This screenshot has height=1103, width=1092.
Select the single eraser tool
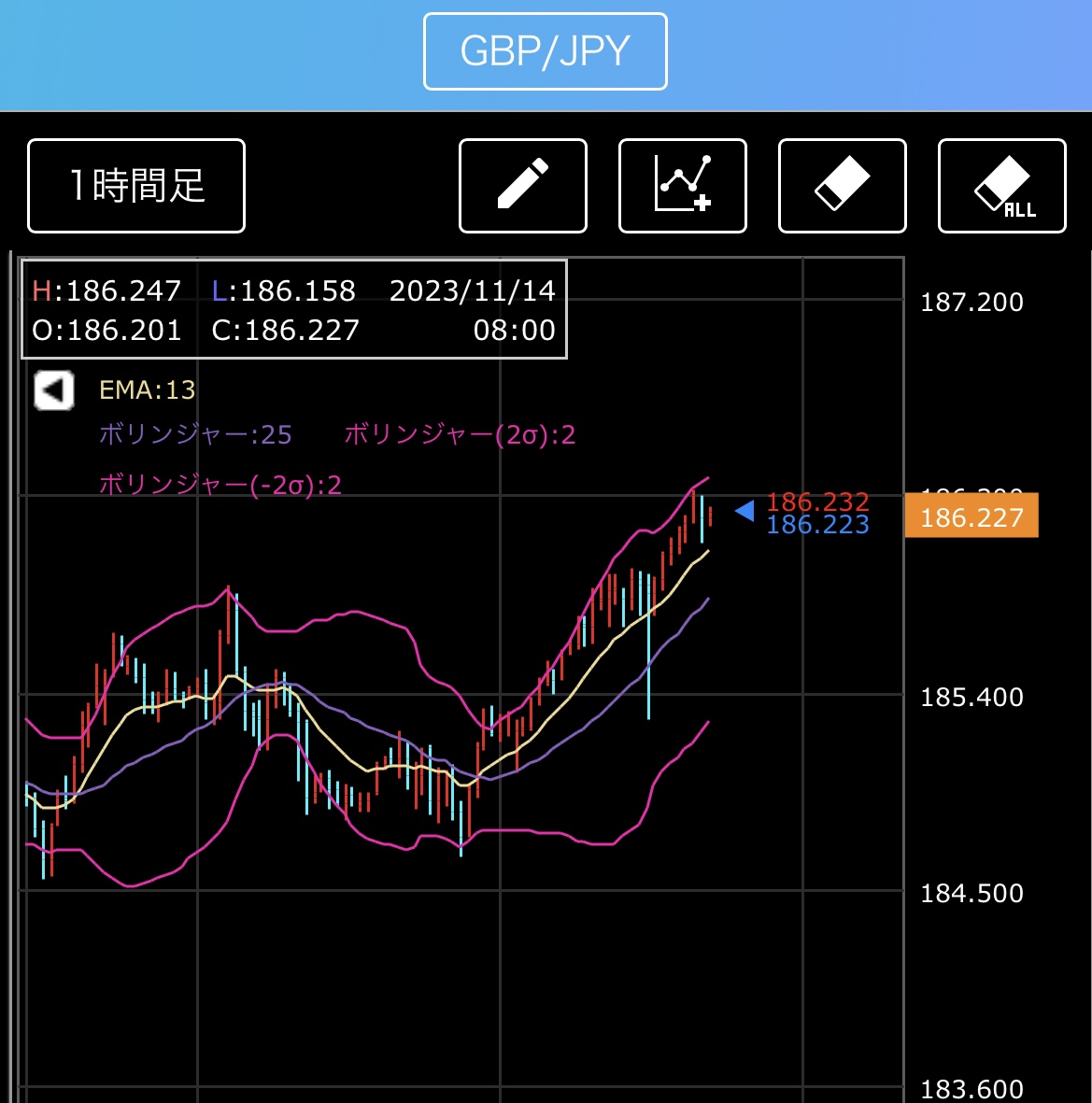(x=843, y=186)
